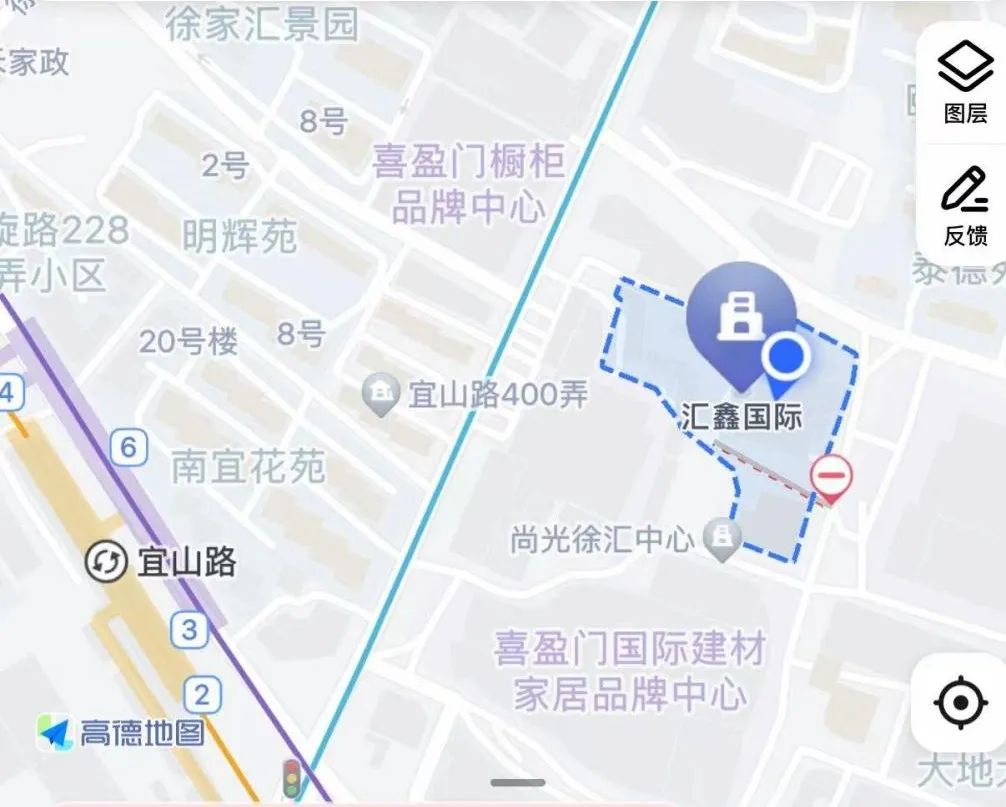This screenshot has height=807, width=1006.
Task: Select the 尚光徐汇中心 place marker
Action: tap(720, 541)
